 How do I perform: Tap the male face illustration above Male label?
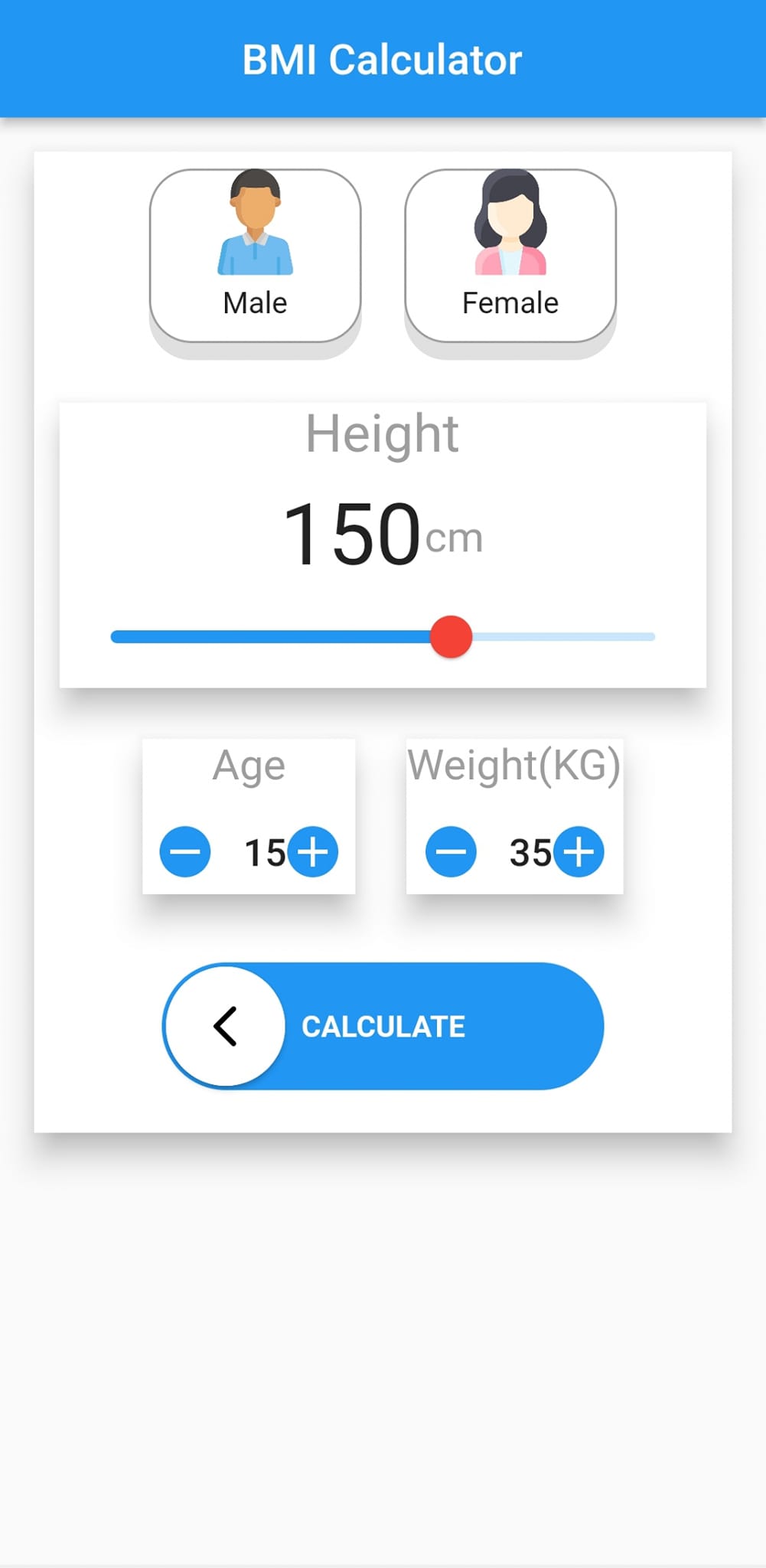point(256,226)
